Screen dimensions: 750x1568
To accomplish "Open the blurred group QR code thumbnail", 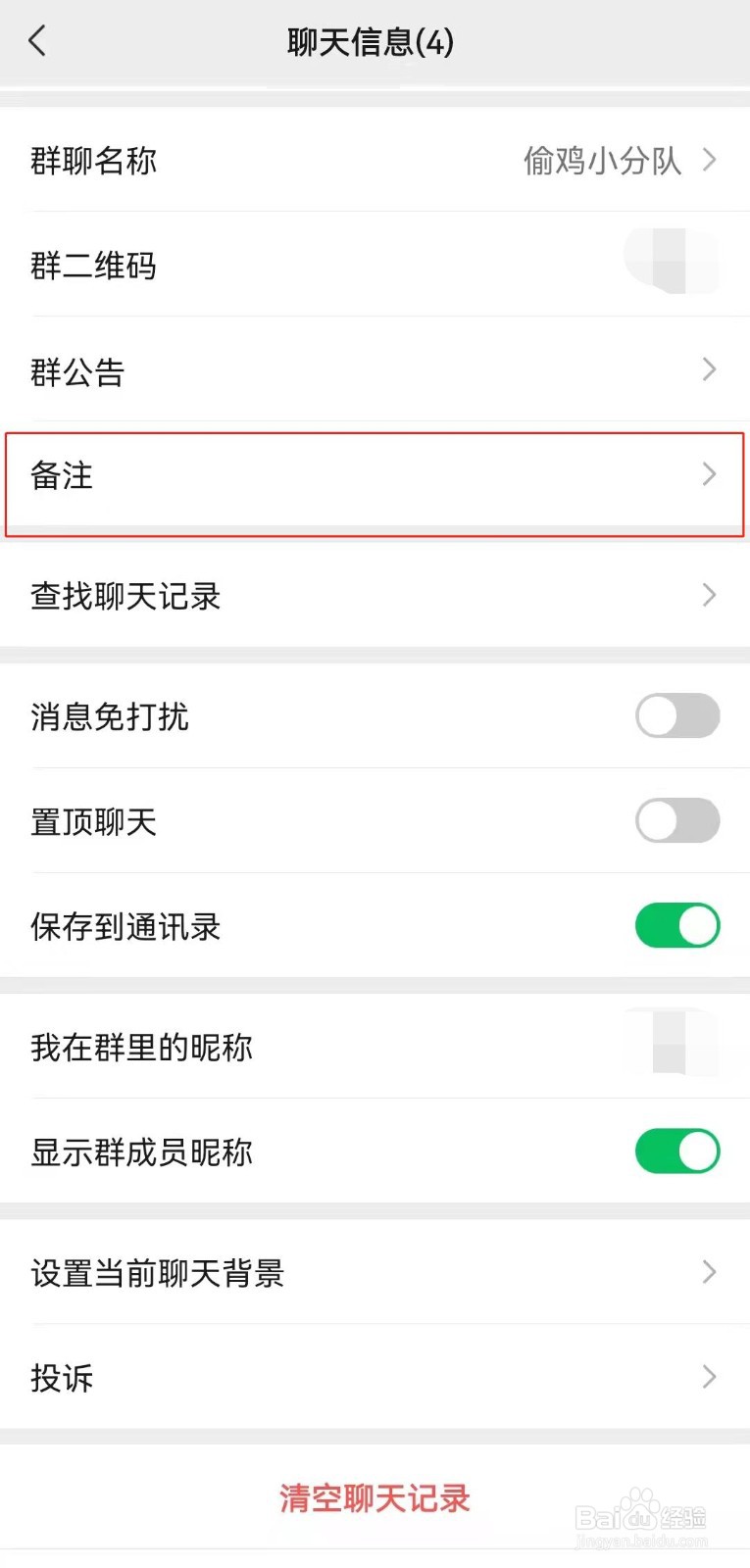I will click(x=670, y=262).
